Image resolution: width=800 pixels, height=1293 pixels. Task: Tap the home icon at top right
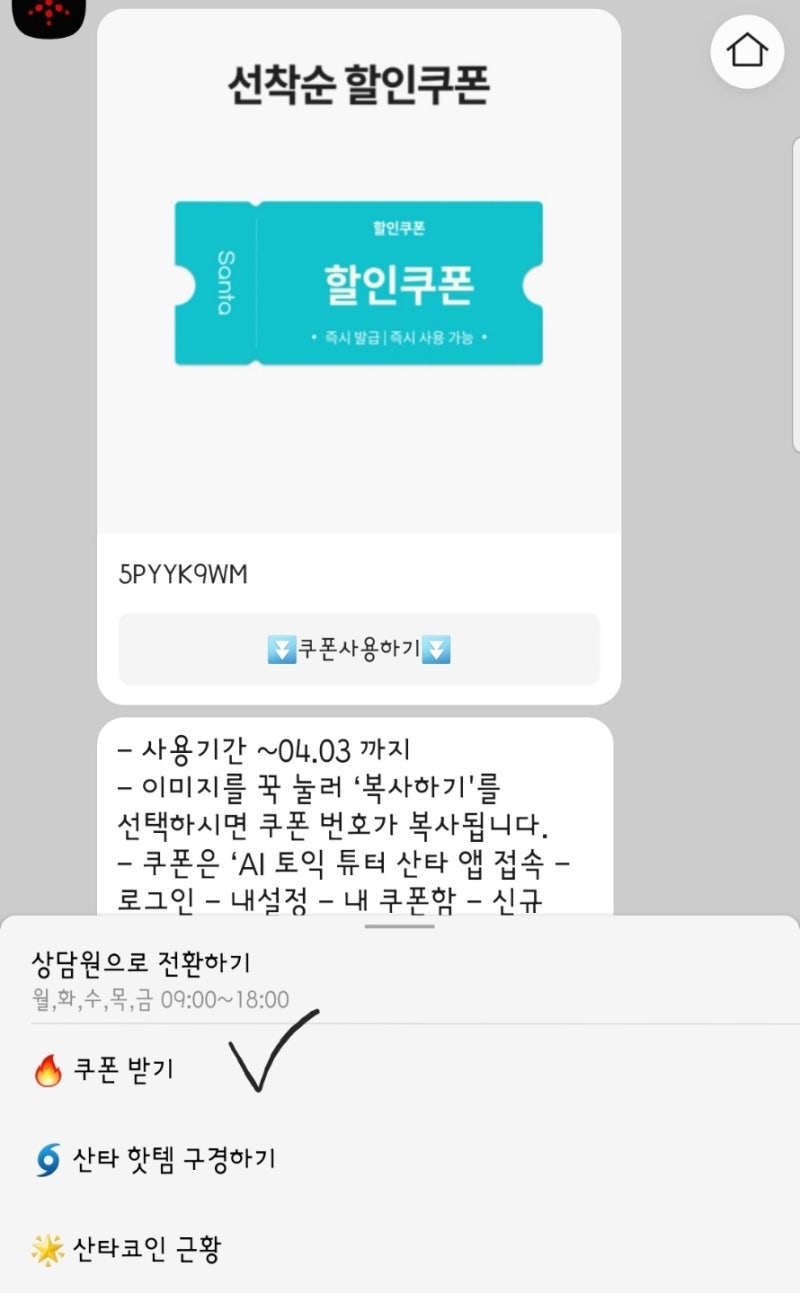click(746, 51)
